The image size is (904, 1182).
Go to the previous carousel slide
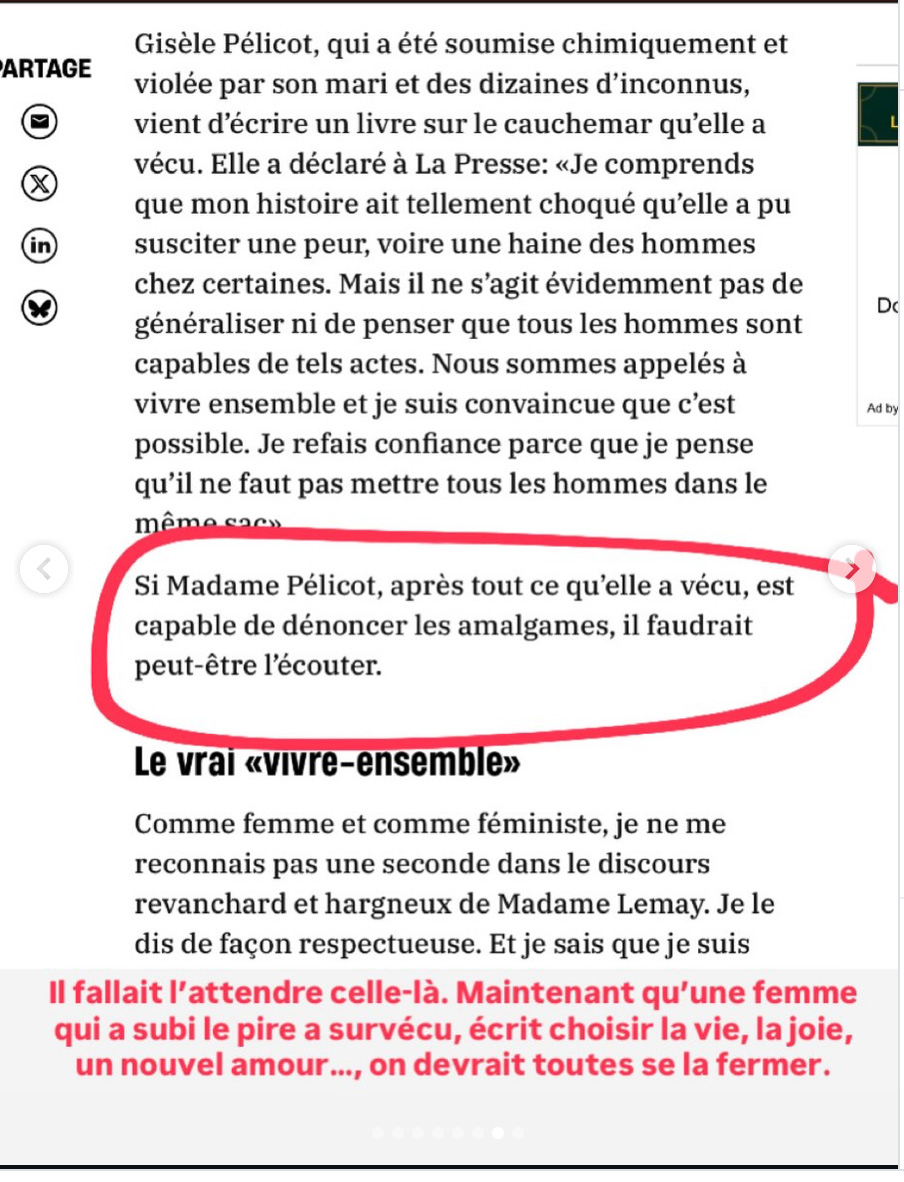43,568
